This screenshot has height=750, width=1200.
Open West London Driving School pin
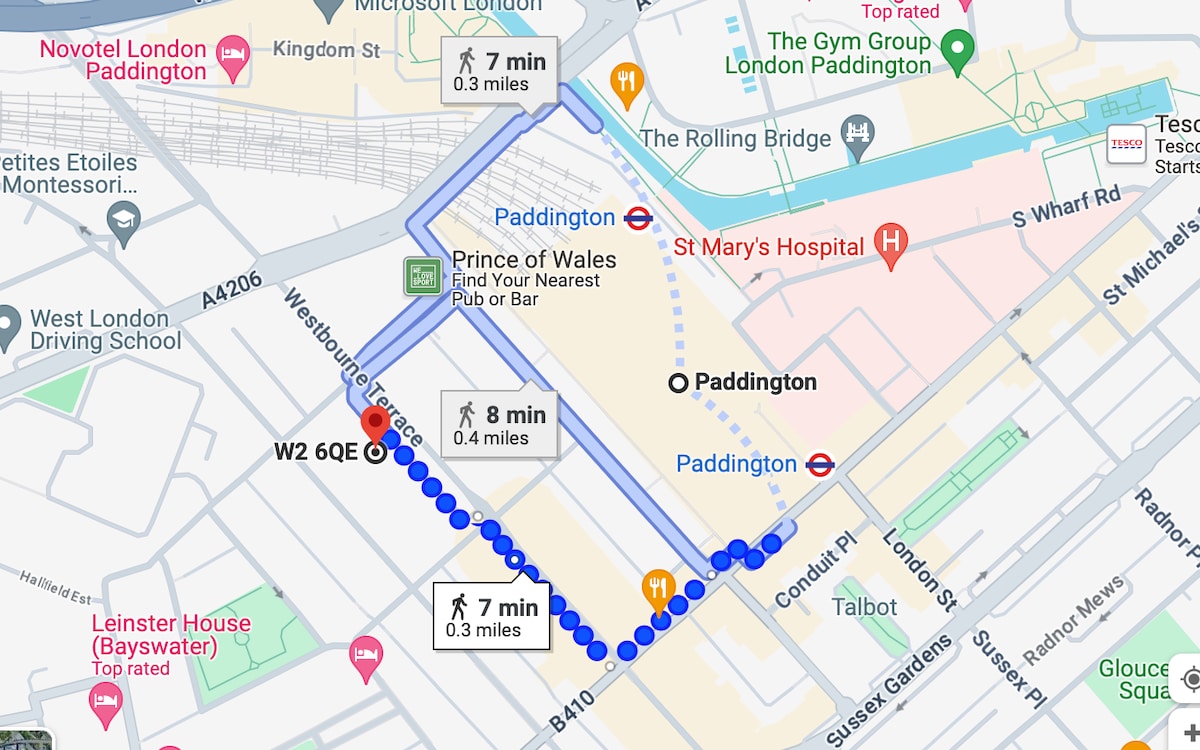(x=9, y=329)
